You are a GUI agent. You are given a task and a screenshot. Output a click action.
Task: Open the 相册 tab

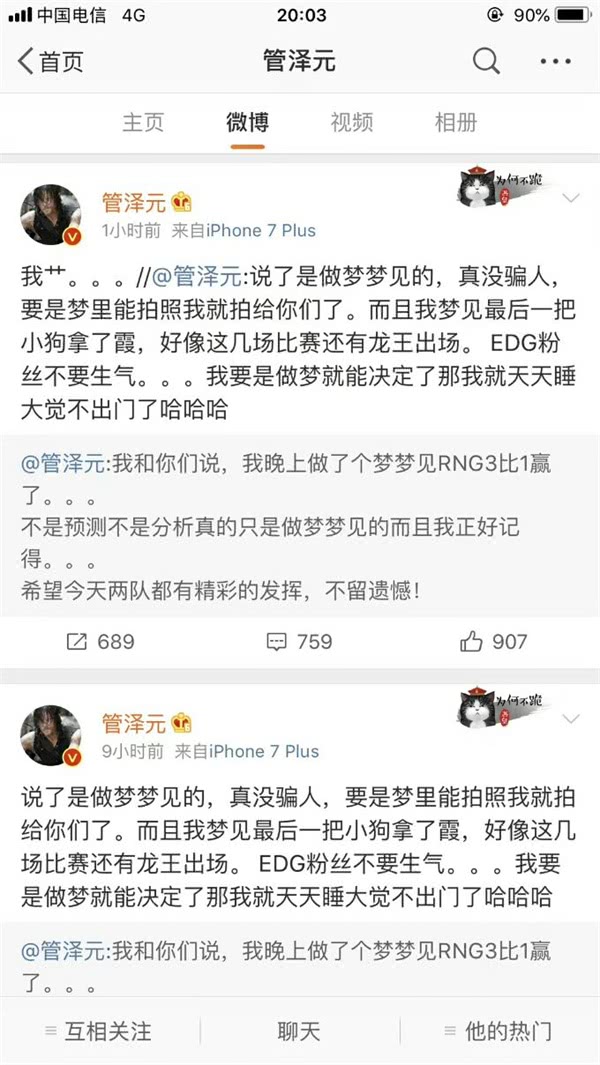point(455,122)
